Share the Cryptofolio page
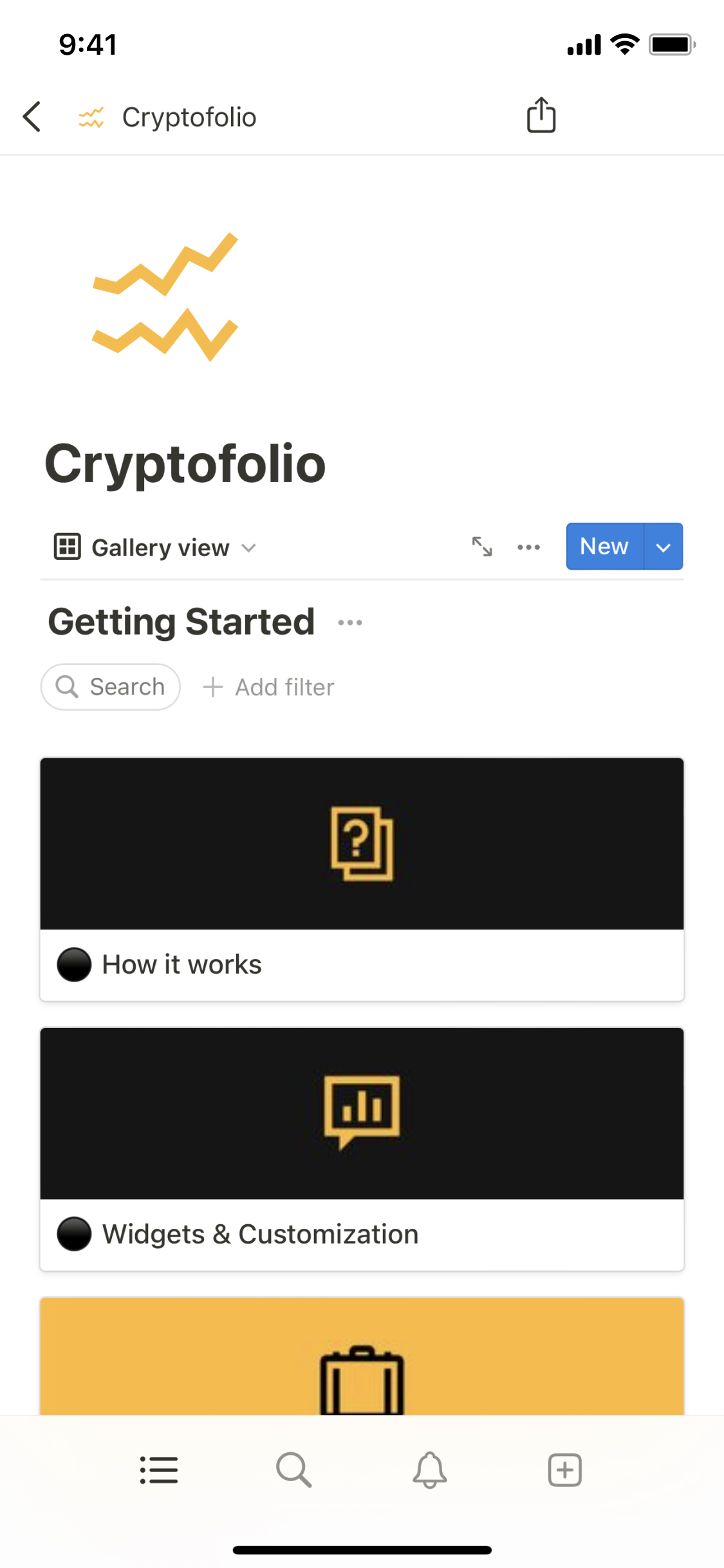This screenshot has width=724, height=1568. tap(541, 115)
